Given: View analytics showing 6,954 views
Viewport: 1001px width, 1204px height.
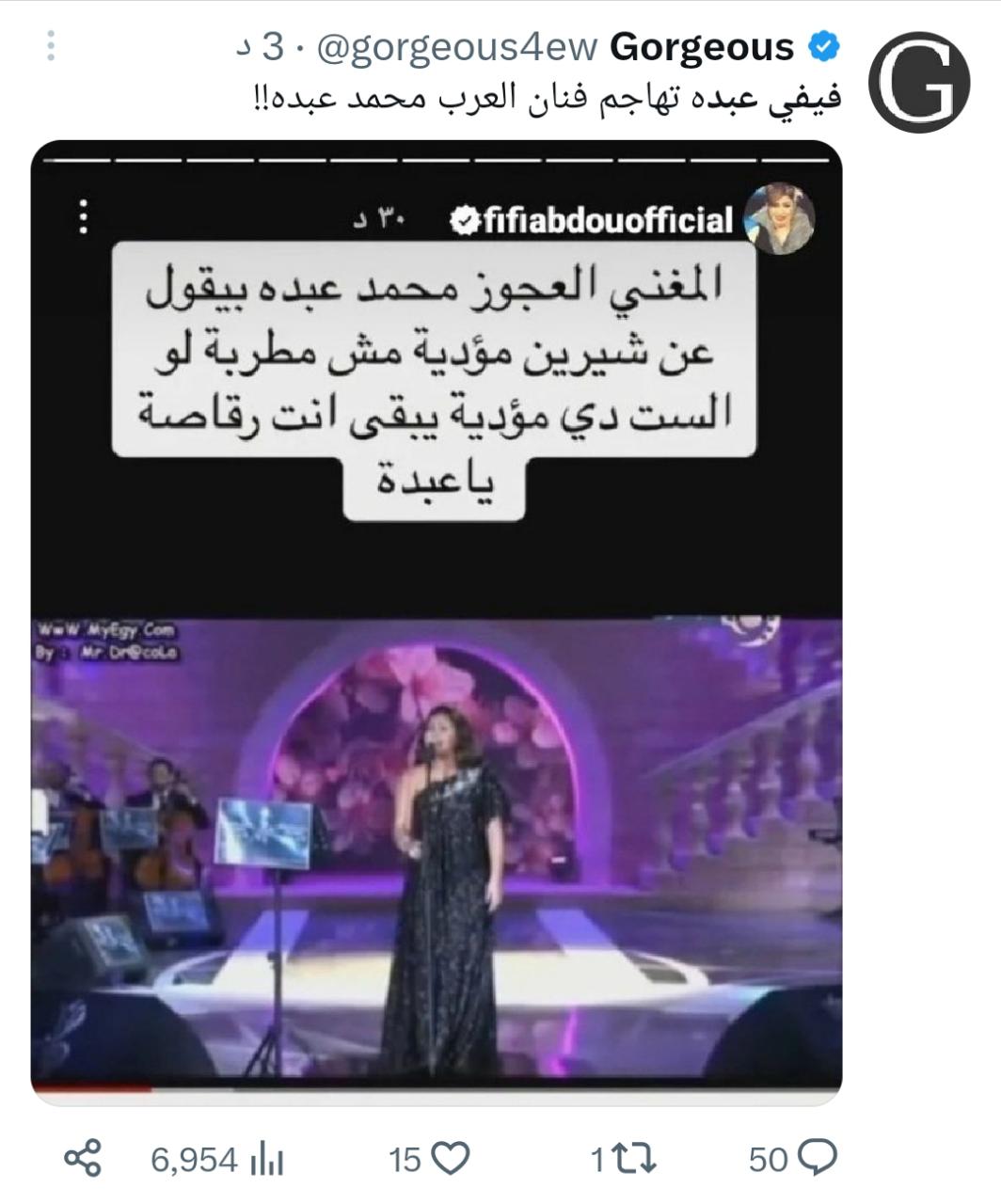Looking at the screenshot, I should pos(267,1159).
